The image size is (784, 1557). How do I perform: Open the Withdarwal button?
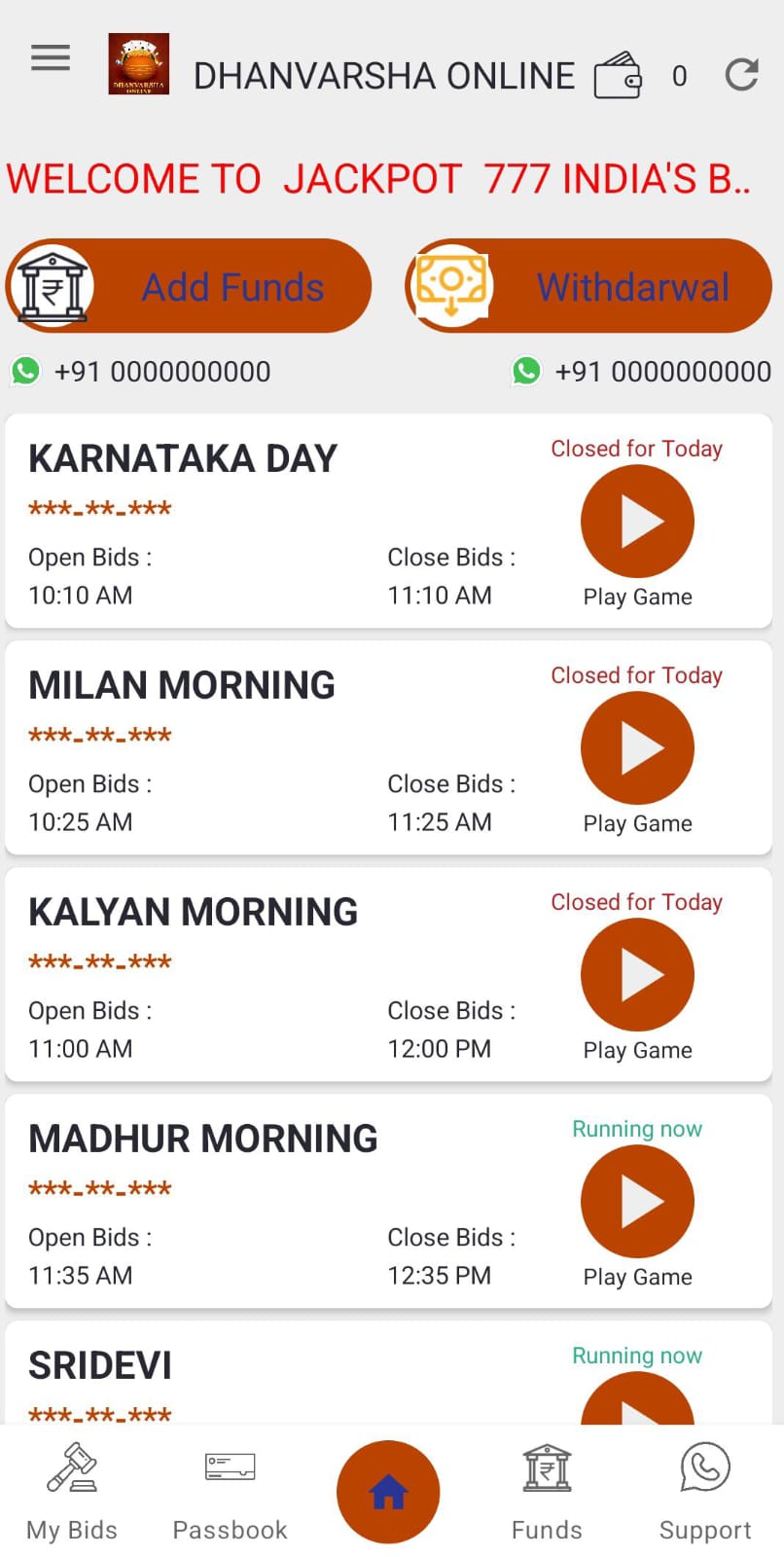coord(588,286)
